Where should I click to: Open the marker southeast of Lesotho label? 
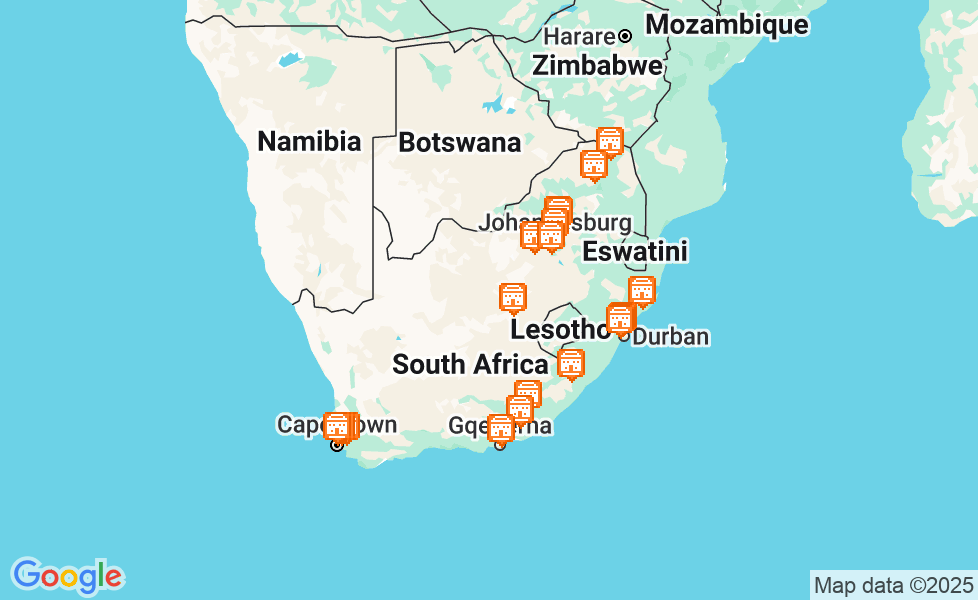pyautogui.click(x=571, y=364)
